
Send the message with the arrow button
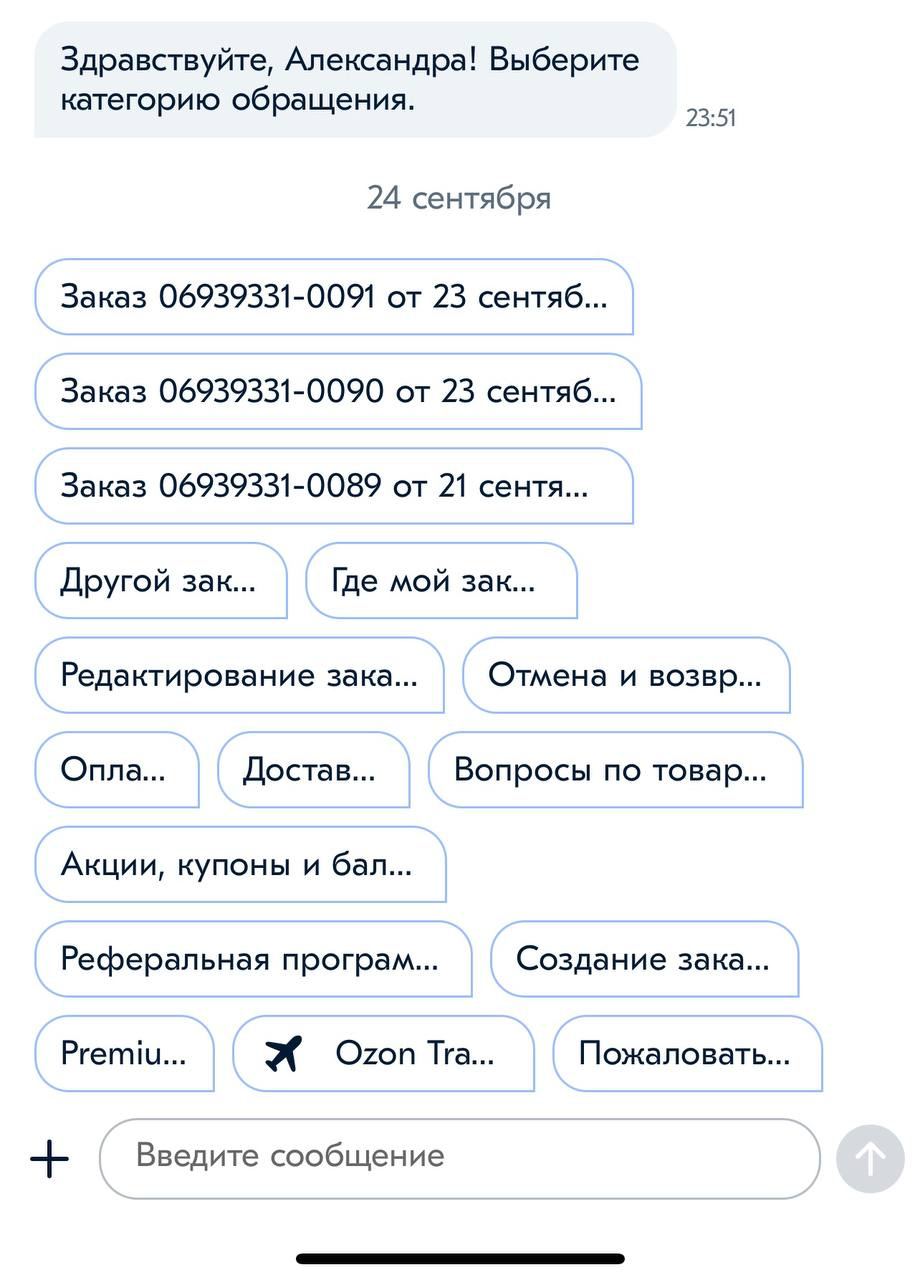(870, 1159)
